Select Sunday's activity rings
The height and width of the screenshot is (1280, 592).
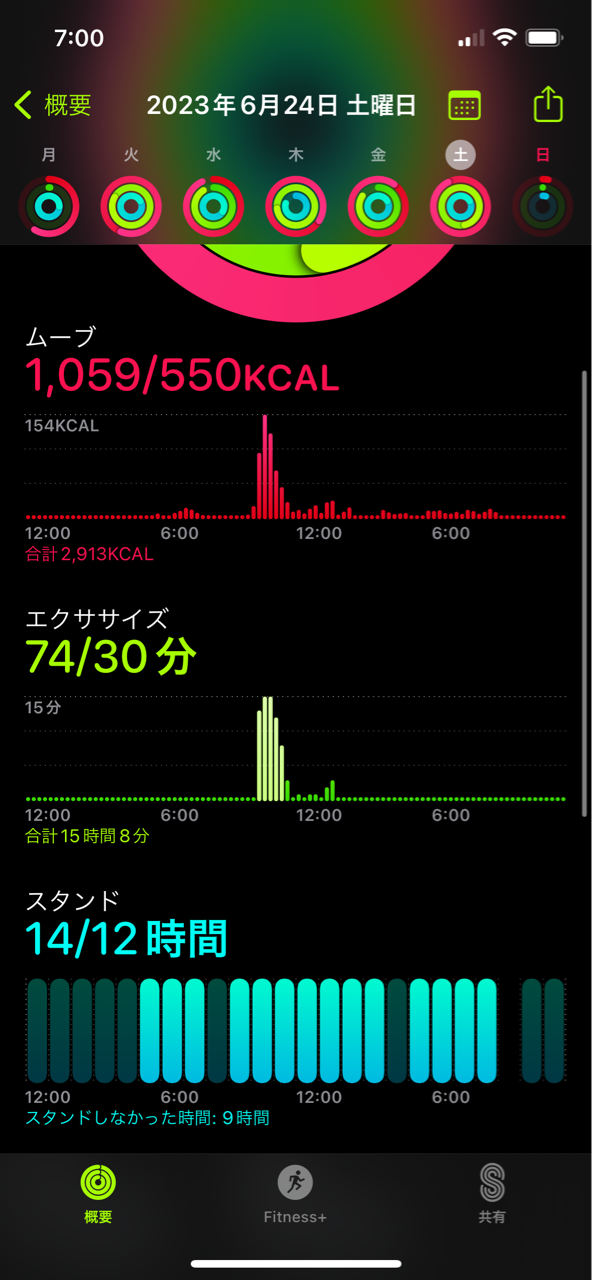pyautogui.click(x=542, y=206)
